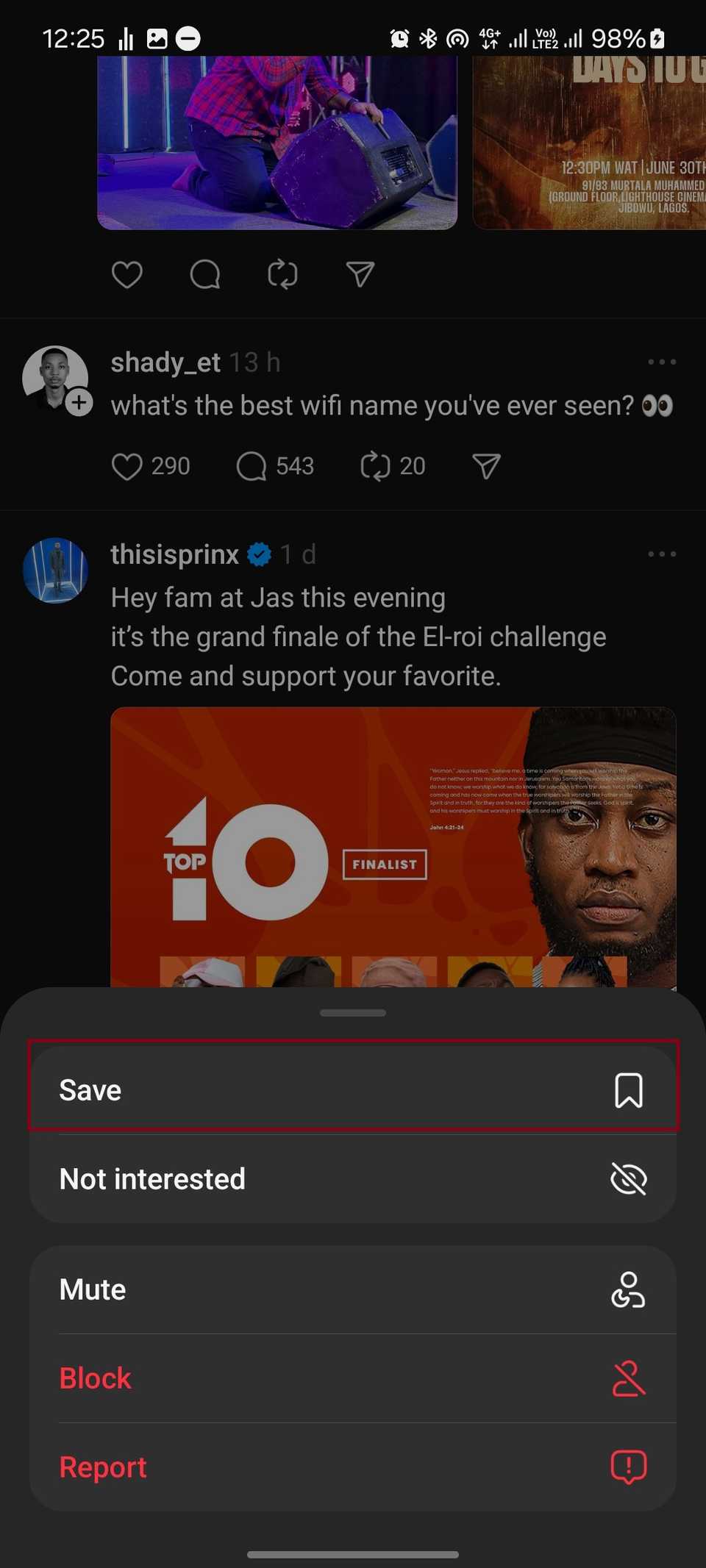Viewport: 706px width, 1568px height.
Task: Tap the bookmark icon beside Save
Action: pyautogui.click(x=630, y=1090)
